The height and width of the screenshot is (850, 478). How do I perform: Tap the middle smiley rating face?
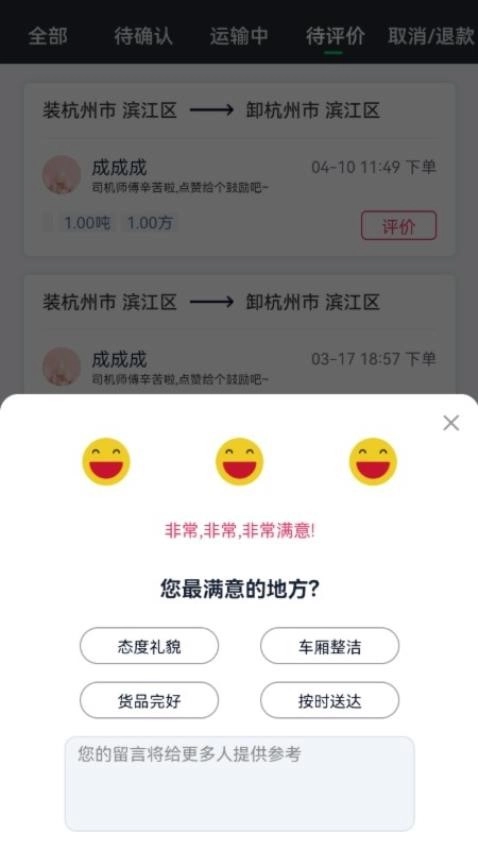point(240,462)
